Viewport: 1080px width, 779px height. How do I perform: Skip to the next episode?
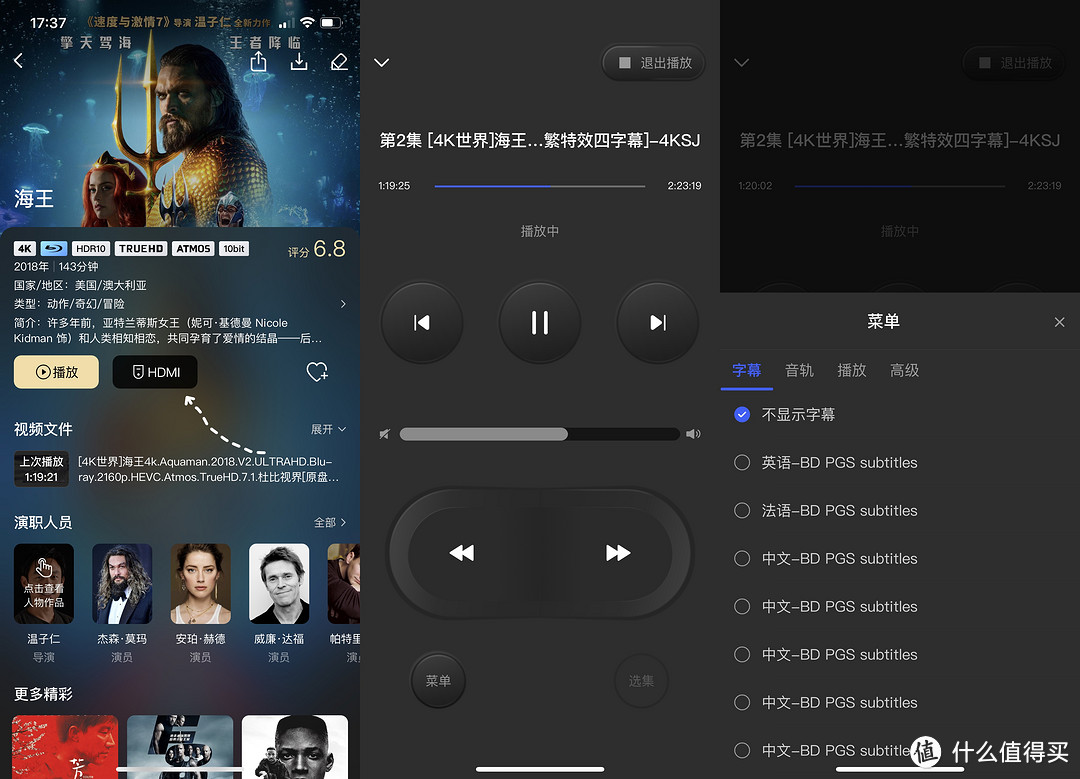click(658, 322)
